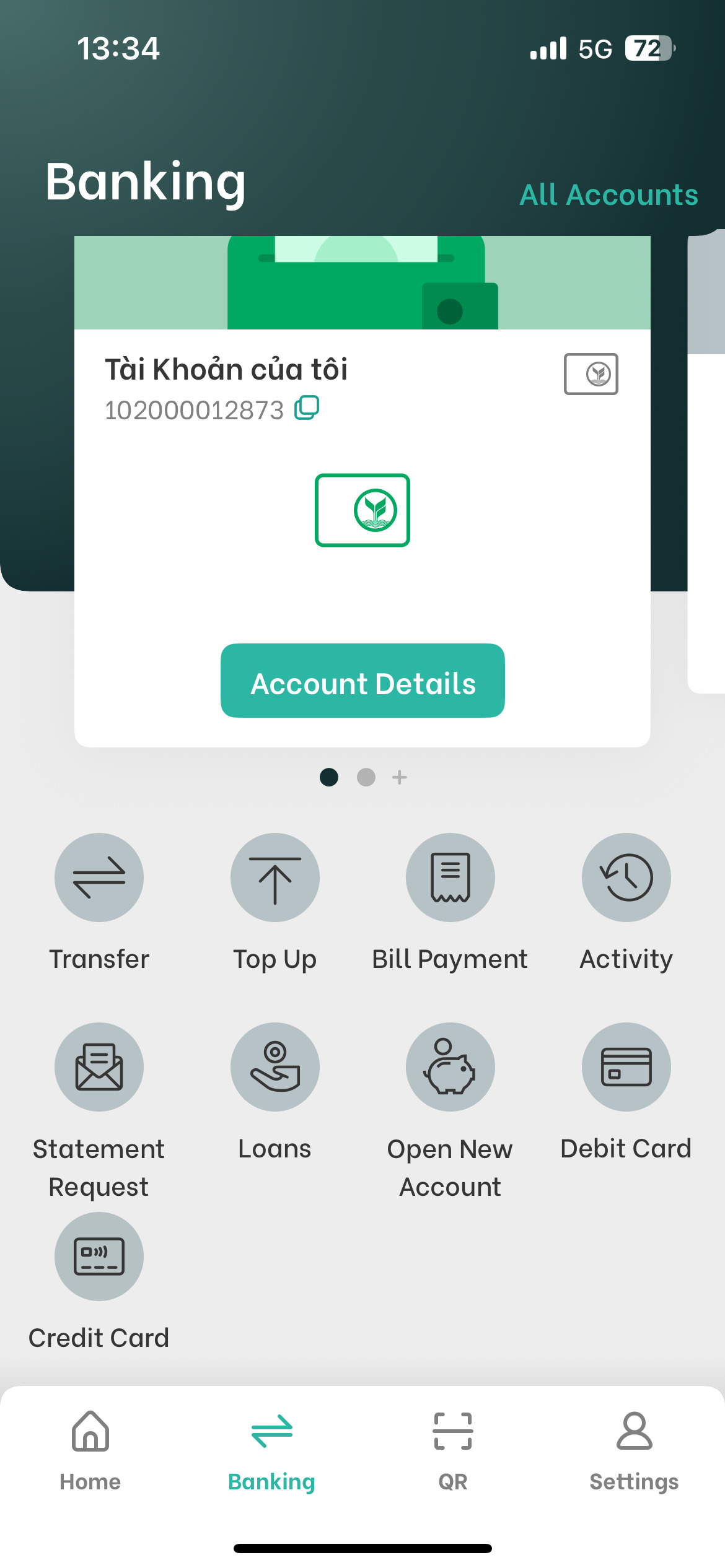Copy account number 102000012873
This screenshot has width=725, height=1568.
[x=307, y=408]
